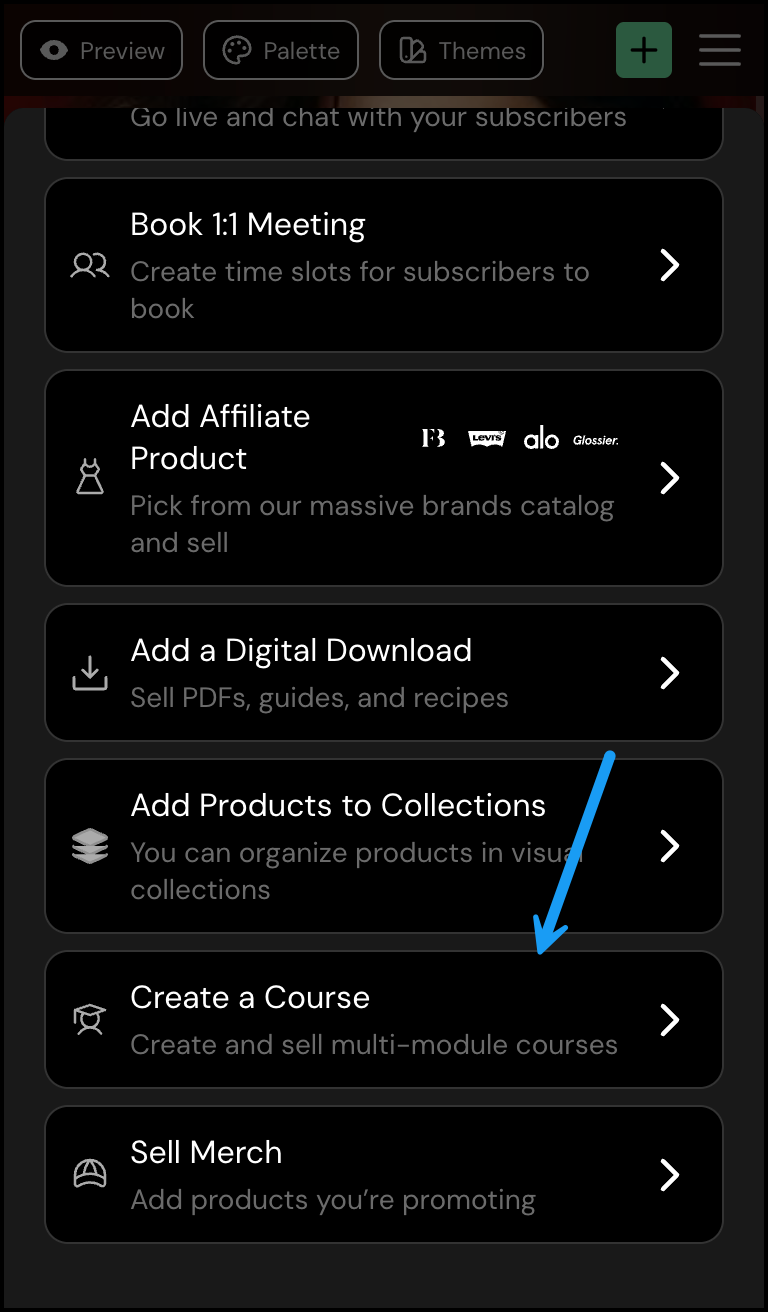
Task: Select Create a Course
Action: 383,1019
